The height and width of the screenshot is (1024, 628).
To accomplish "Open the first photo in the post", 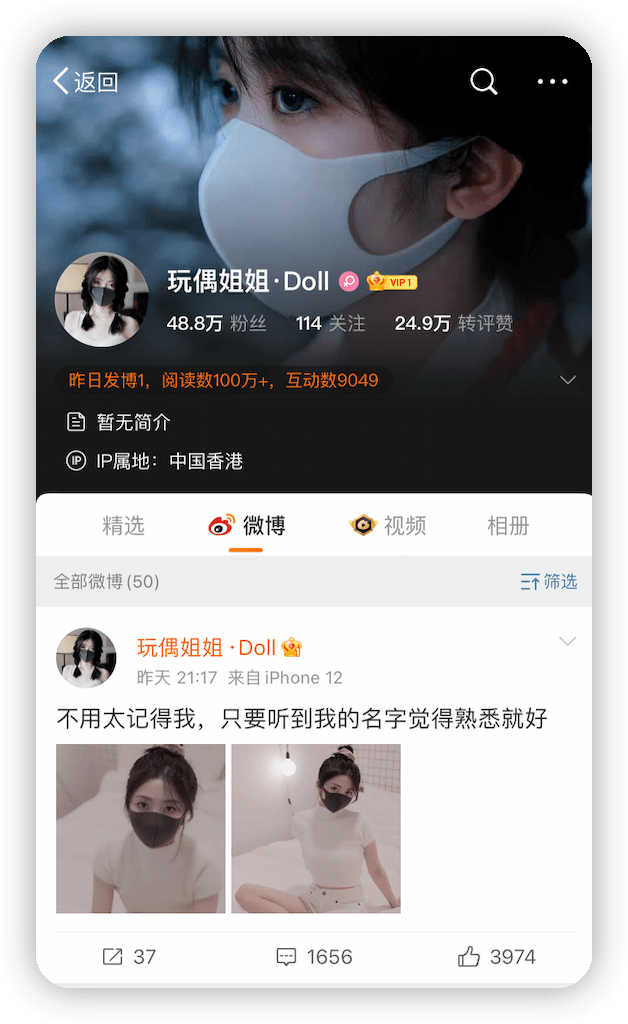I will click(141, 828).
